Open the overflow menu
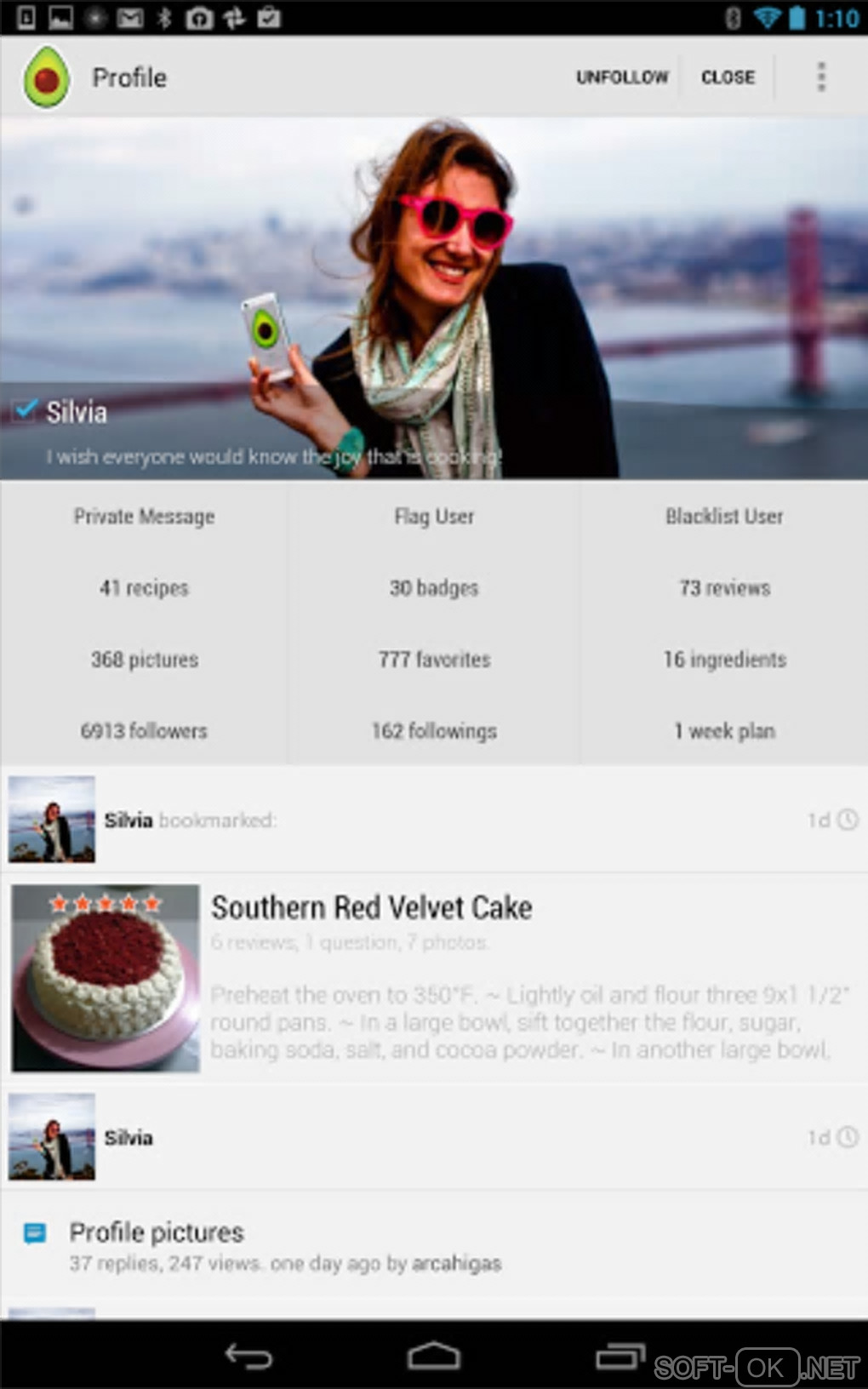Screen dimensions: 868x1389 point(820,77)
